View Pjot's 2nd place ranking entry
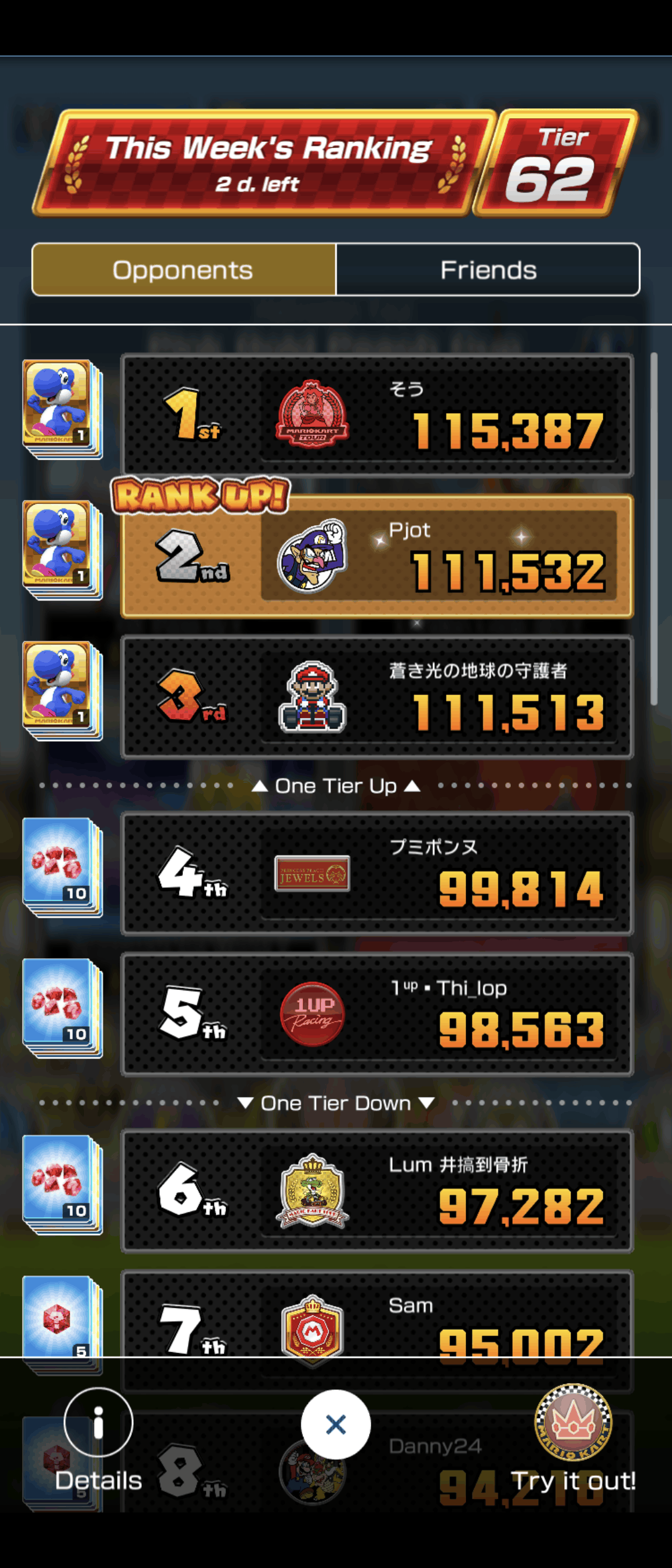The height and width of the screenshot is (1568, 672). tap(377, 556)
